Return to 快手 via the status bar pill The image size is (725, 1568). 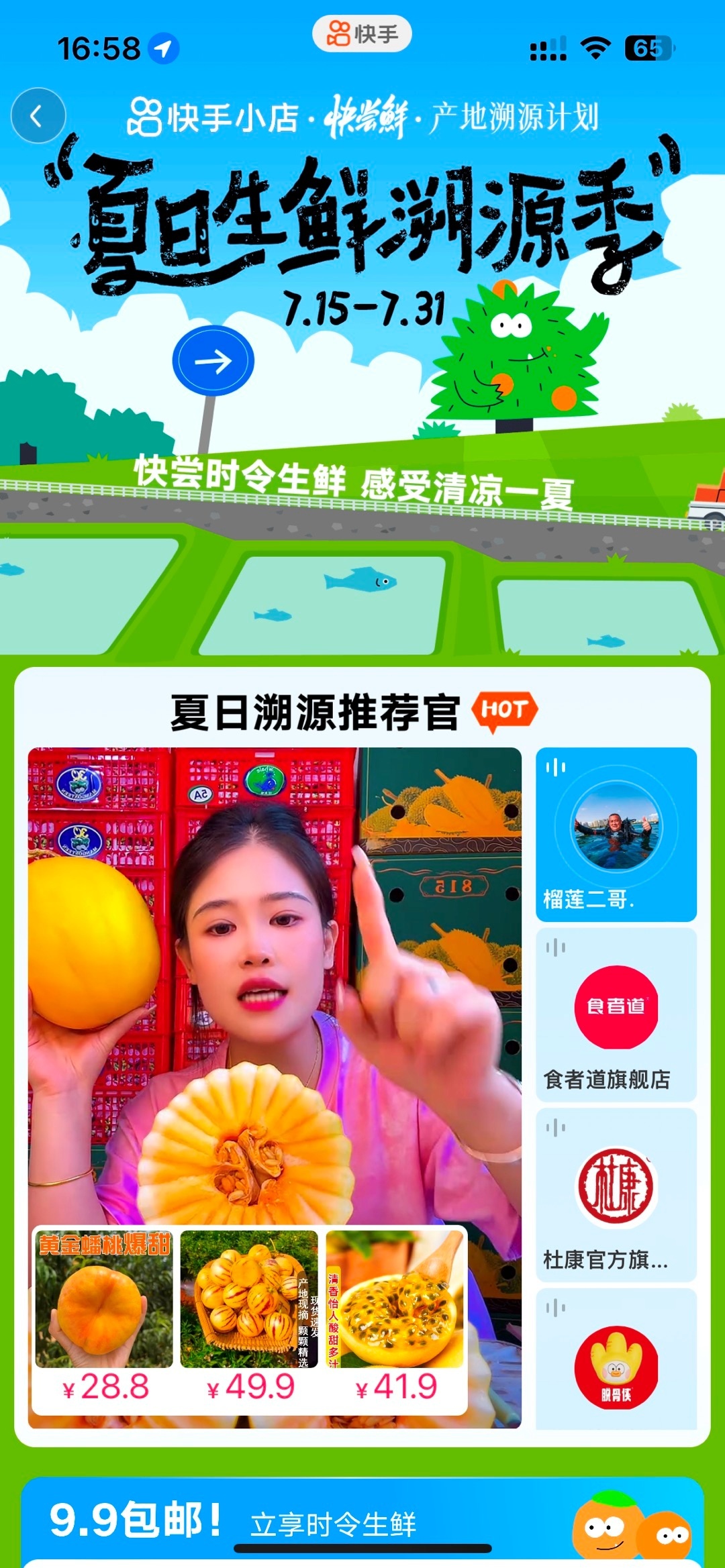coord(362,34)
